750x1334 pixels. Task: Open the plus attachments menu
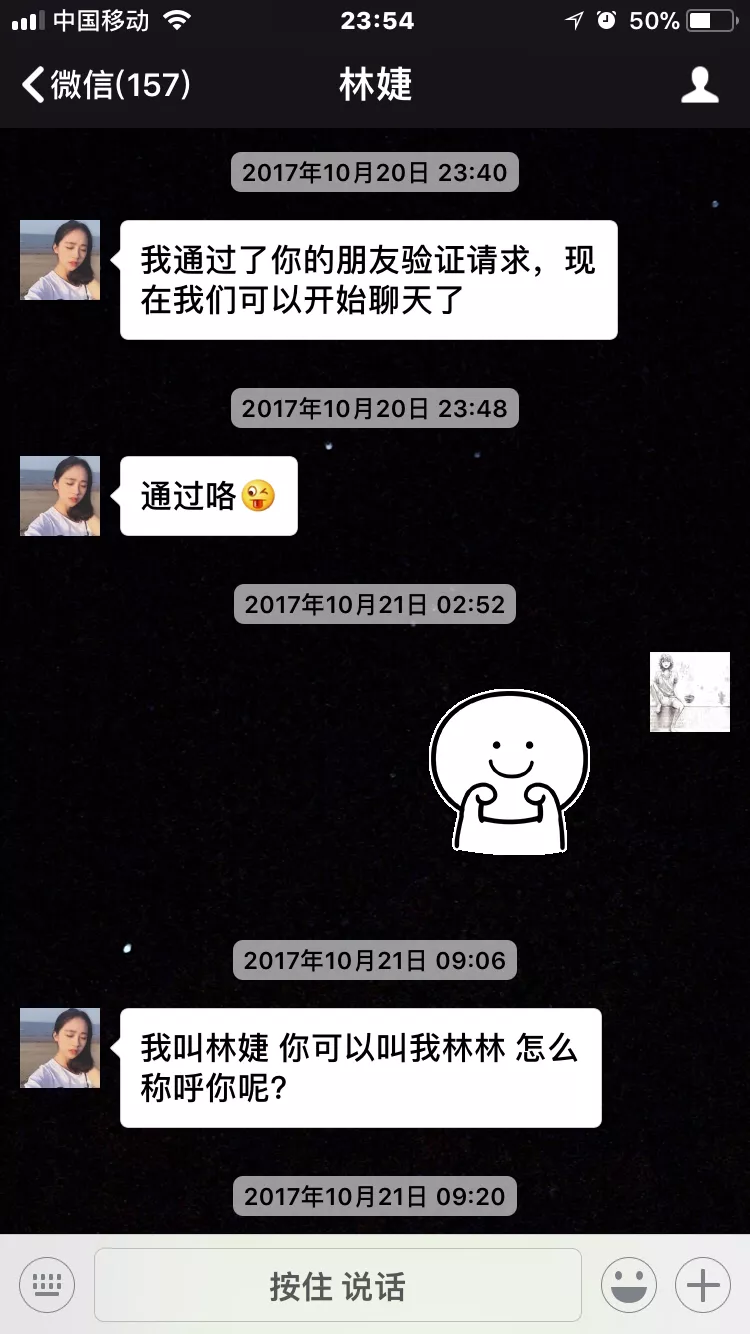[x=703, y=1285]
